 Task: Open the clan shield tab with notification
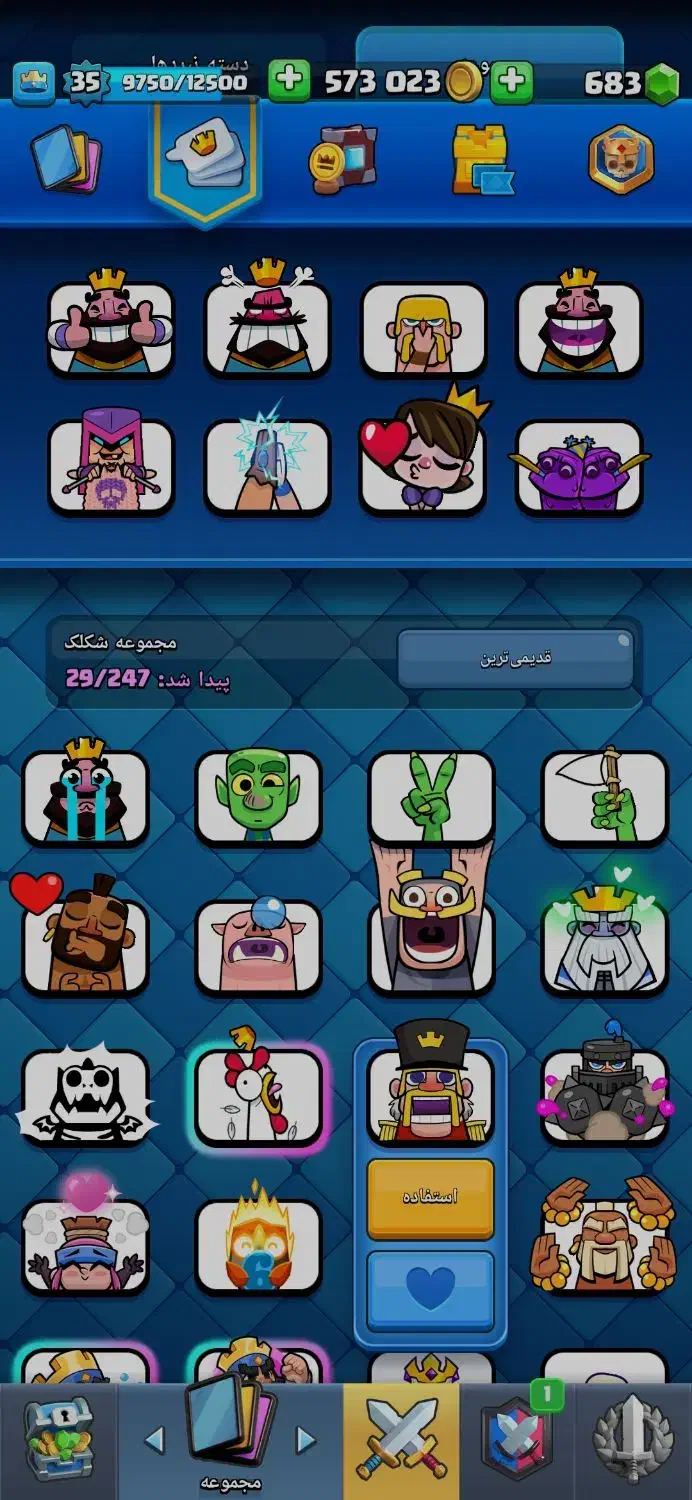click(517, 1441)
